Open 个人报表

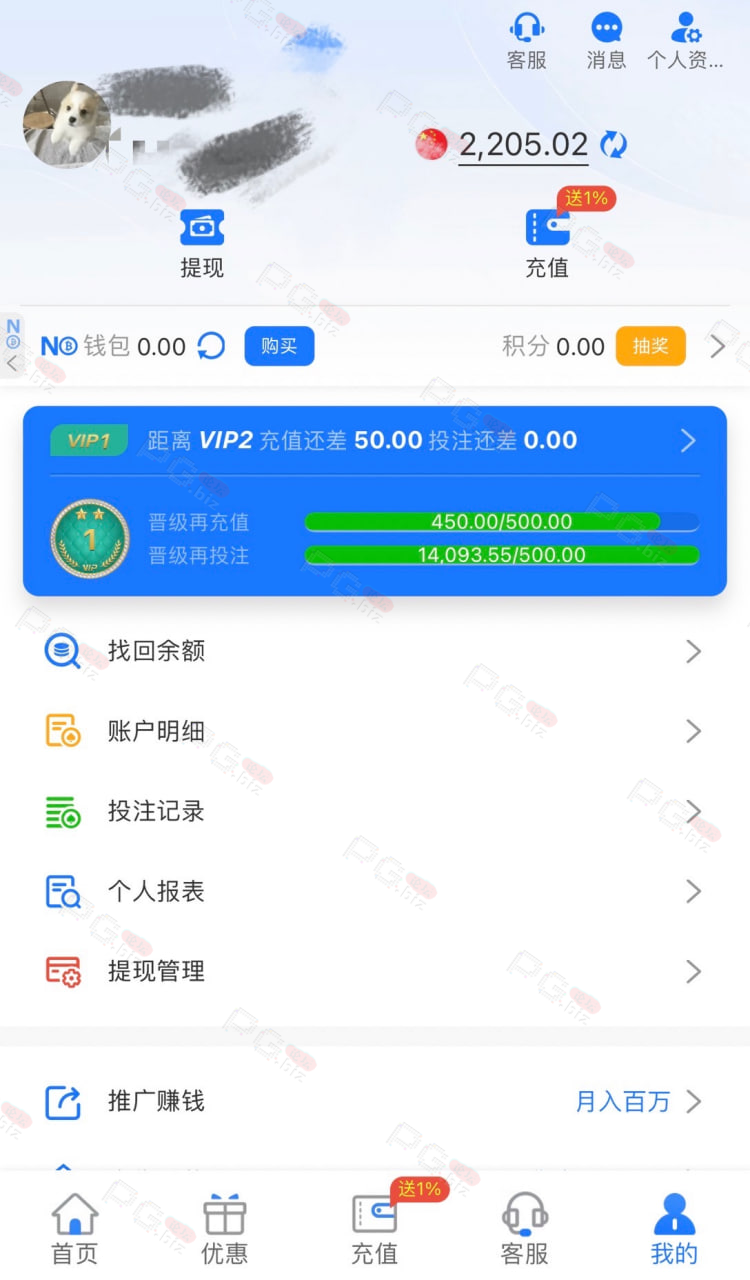point(375,891)
